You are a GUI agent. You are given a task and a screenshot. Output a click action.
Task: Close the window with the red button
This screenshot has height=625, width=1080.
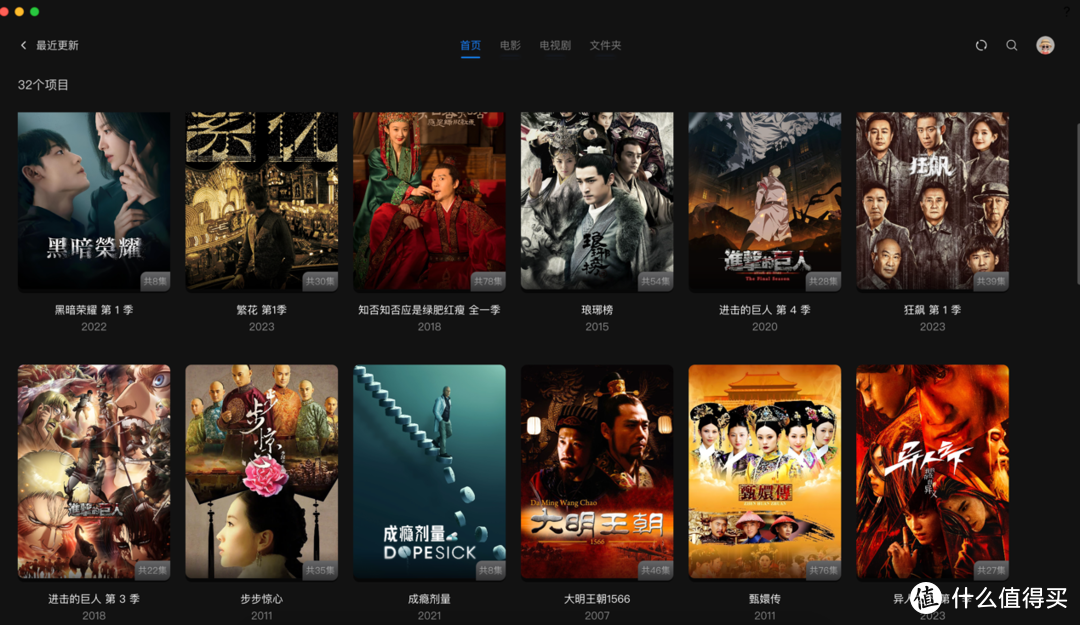coord(5,11)
